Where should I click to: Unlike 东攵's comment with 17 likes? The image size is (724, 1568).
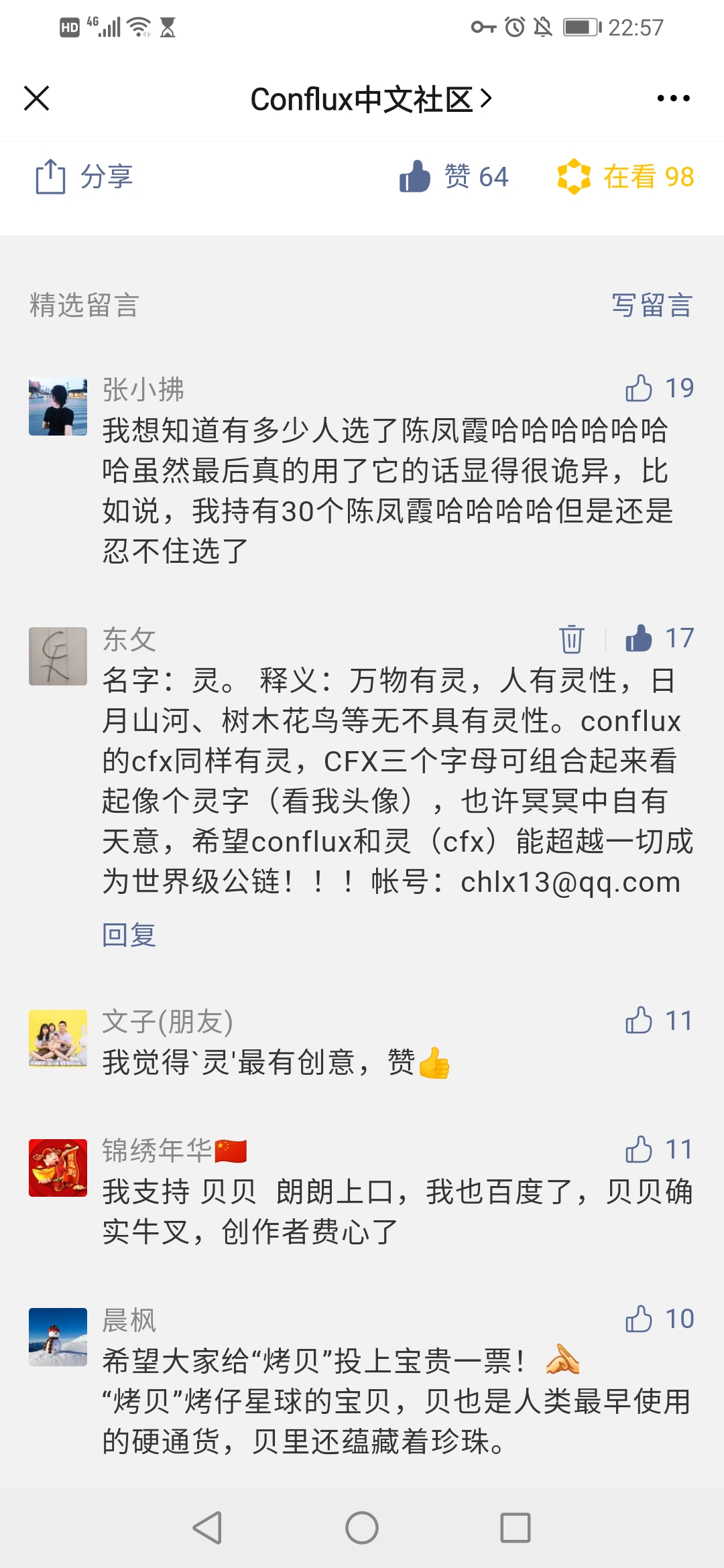pyautogui.click(x=660, y=638)
